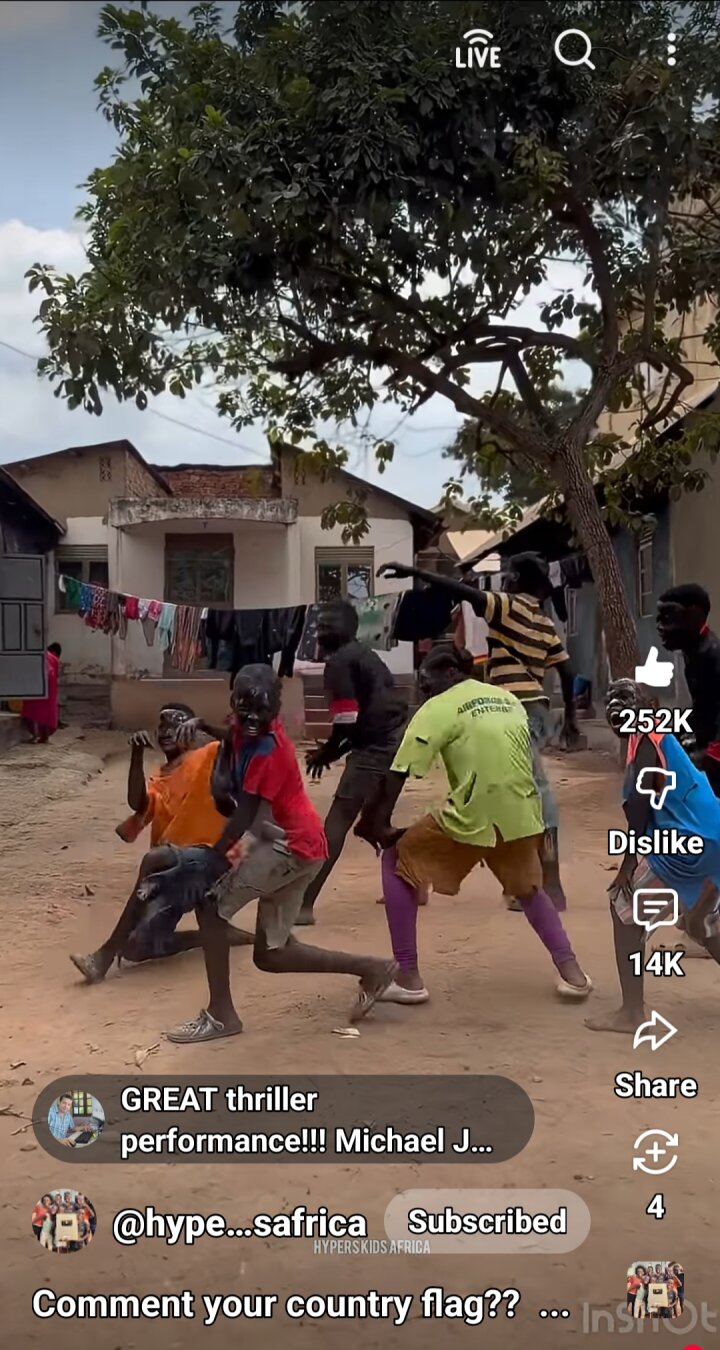Viewport: 720px width, 1350px height.
Task: Open the 14K comments
Action: coord(655,911)
